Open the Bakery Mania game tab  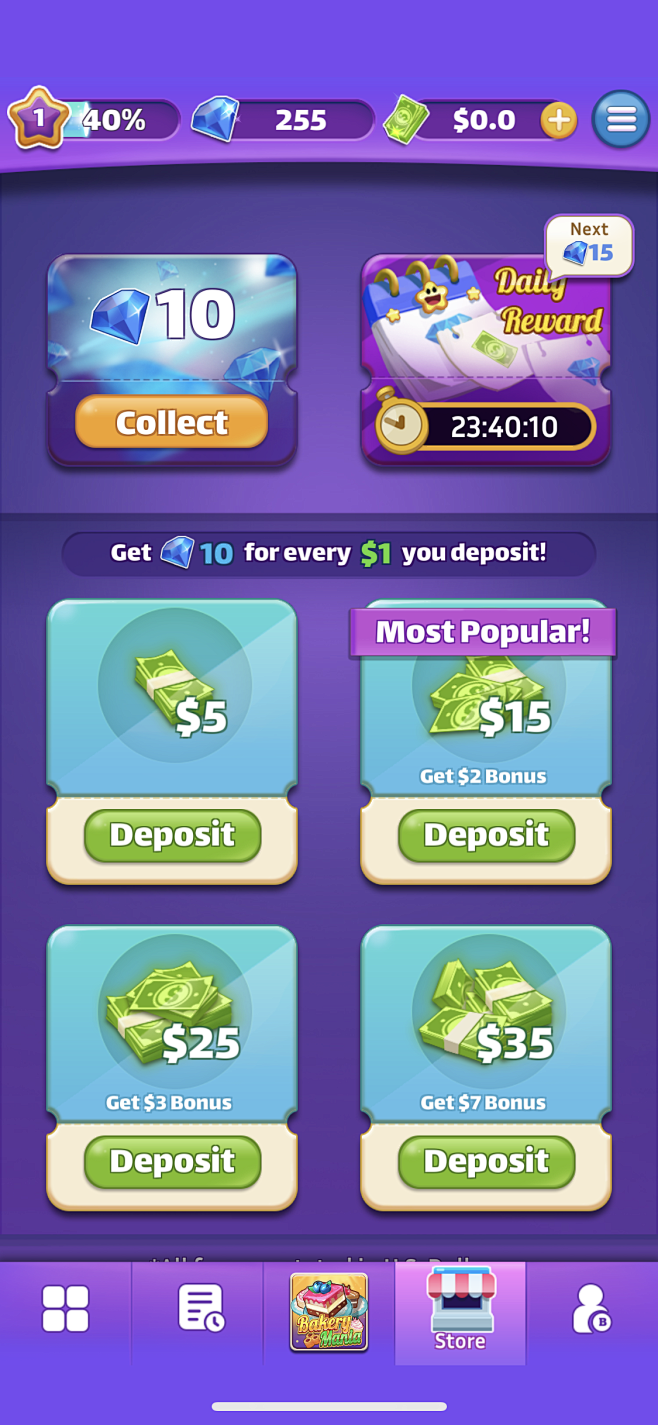point(329,1311)
